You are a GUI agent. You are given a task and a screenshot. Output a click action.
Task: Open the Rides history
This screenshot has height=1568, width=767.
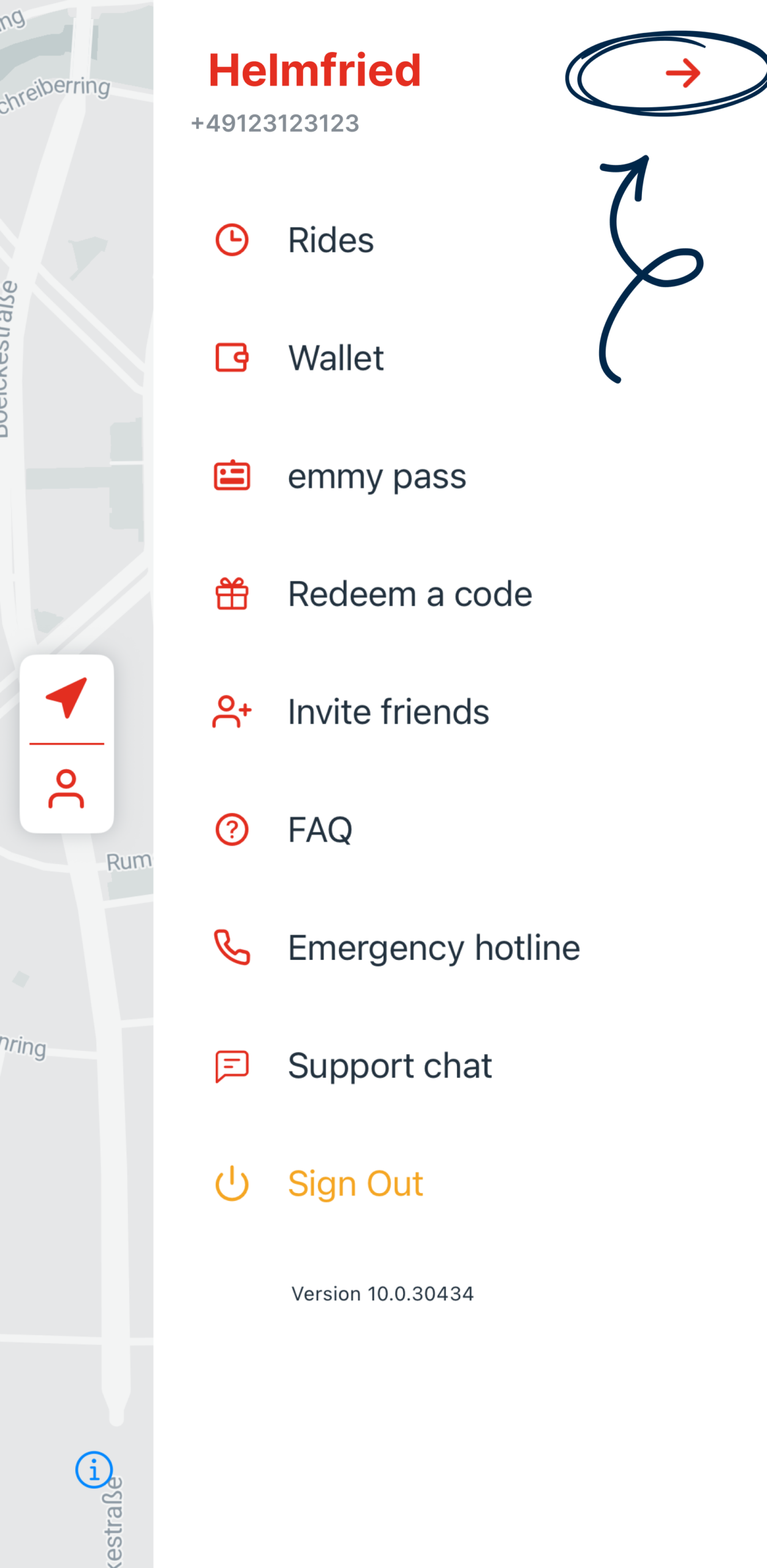331,240
